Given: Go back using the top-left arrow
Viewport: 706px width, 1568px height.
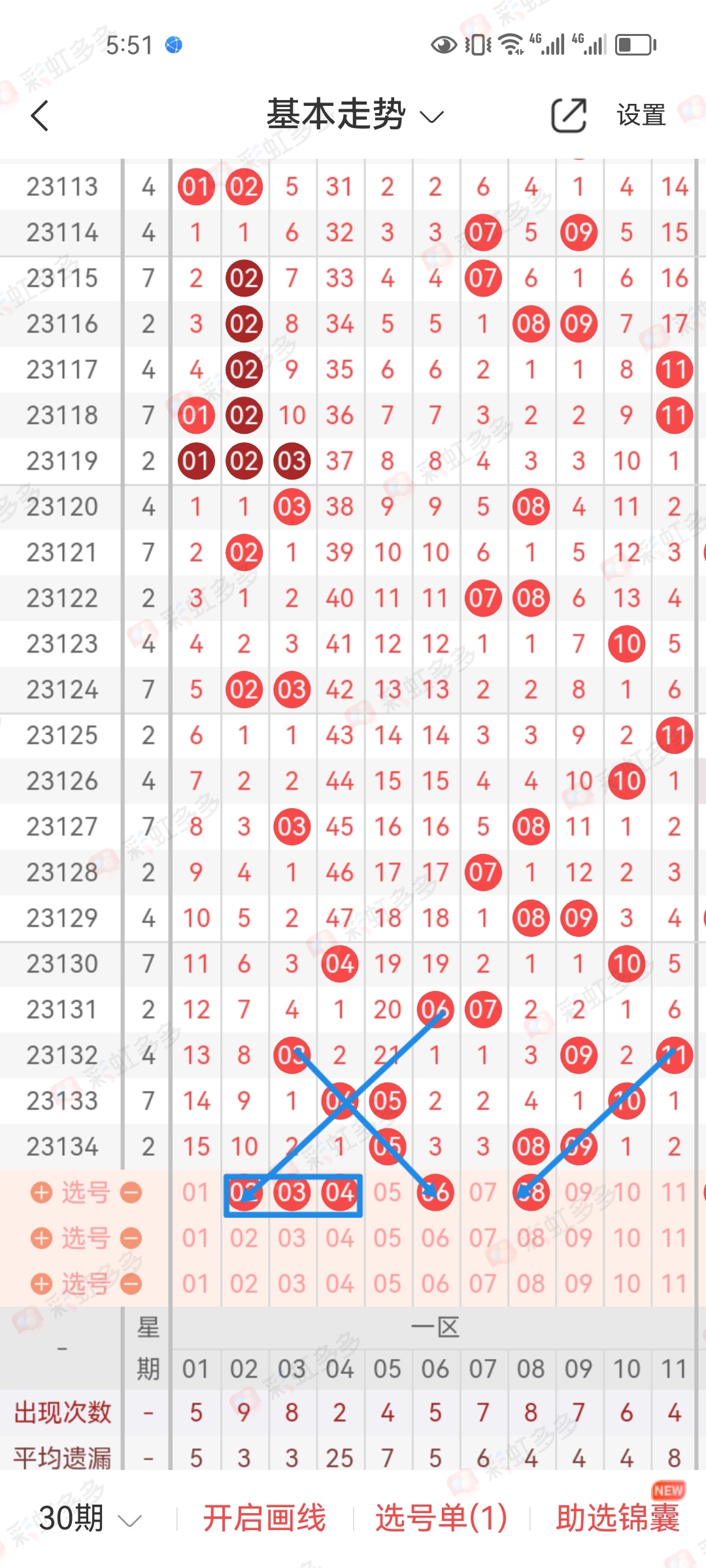Looking at the screenshot, I should pos(41,116).
